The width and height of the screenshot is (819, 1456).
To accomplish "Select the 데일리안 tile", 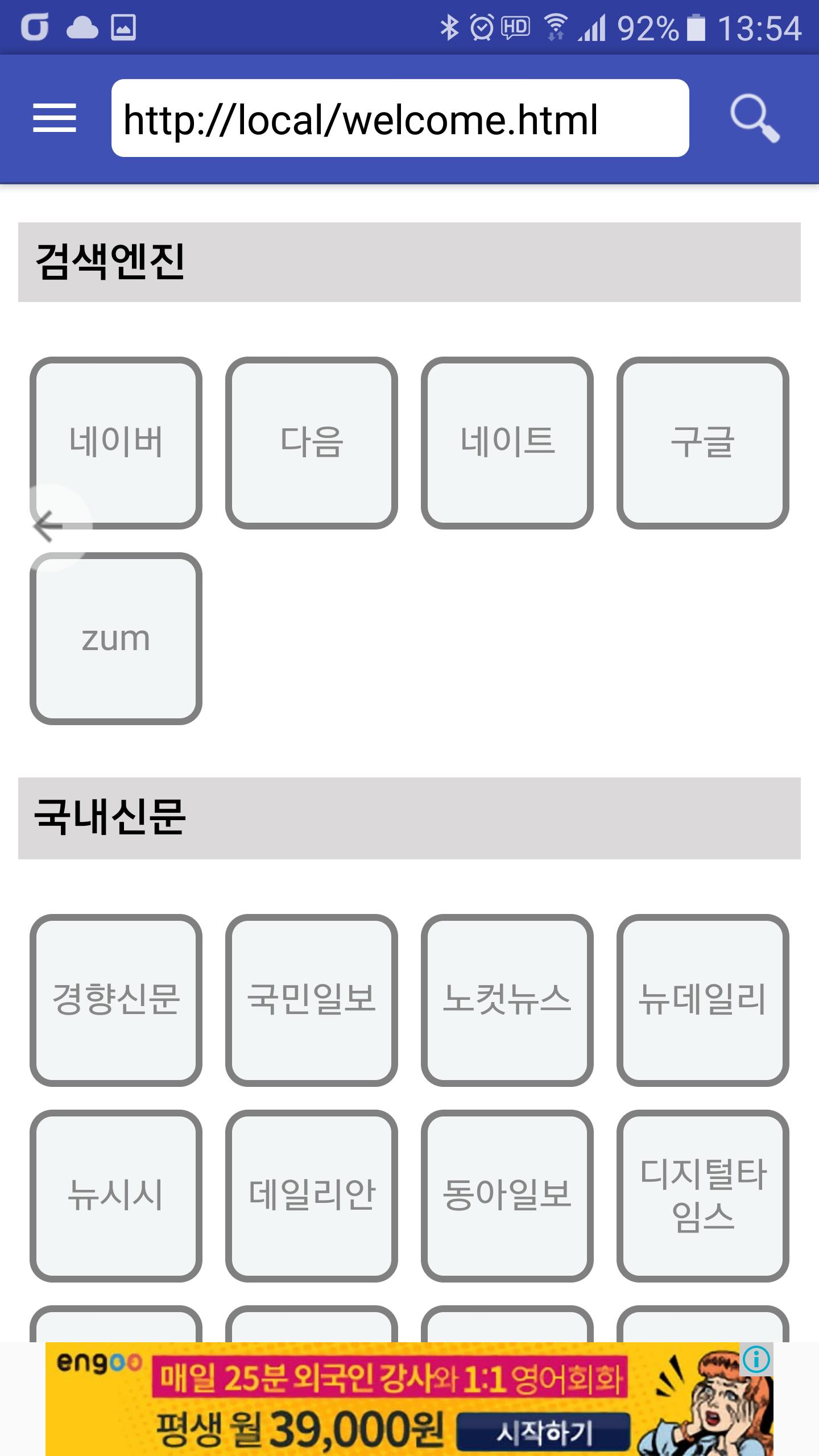I will click(312, 1196).
